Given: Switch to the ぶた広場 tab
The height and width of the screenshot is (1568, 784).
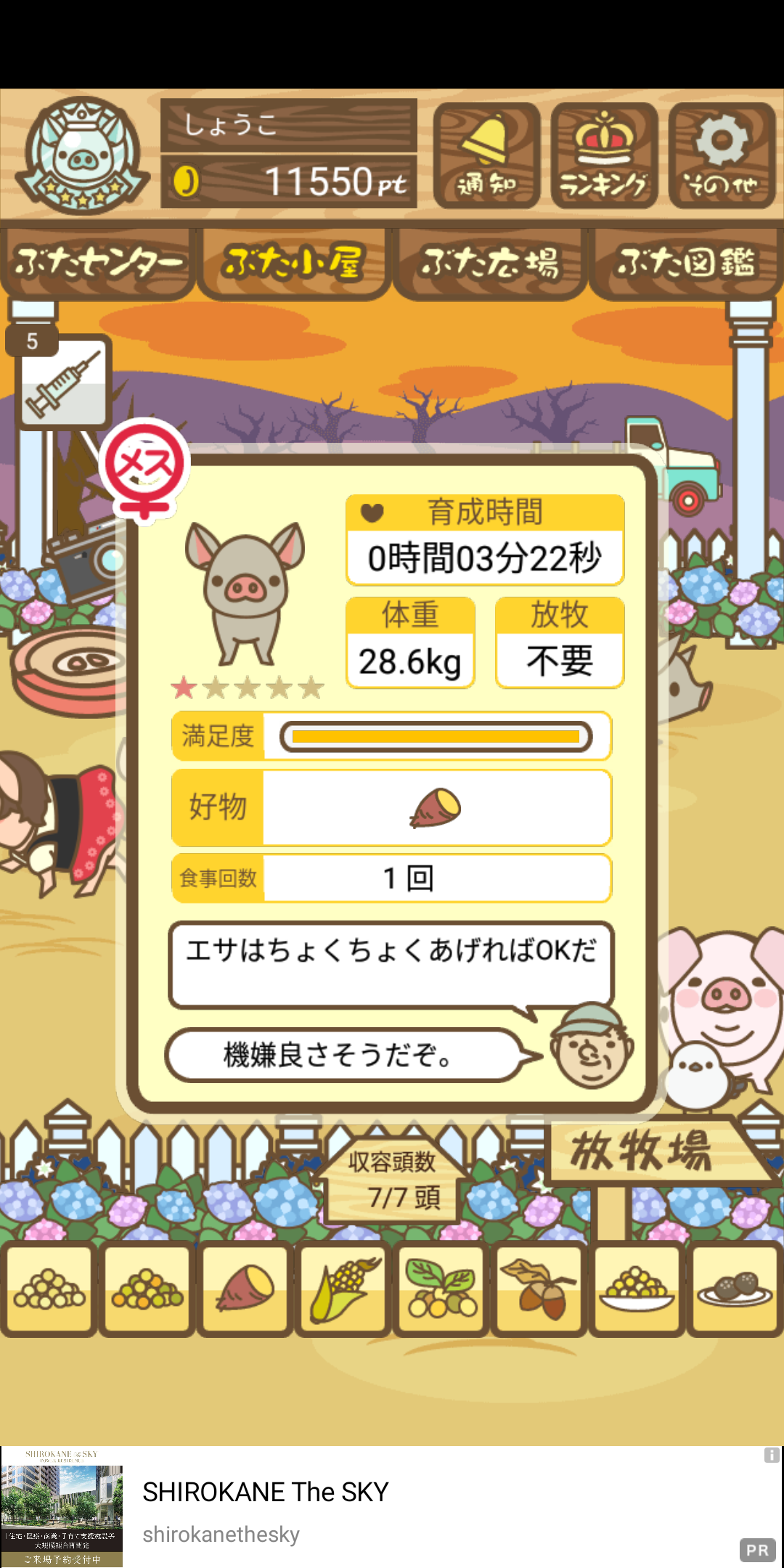Looking at the screenshot, I should [x=489, y=263].
